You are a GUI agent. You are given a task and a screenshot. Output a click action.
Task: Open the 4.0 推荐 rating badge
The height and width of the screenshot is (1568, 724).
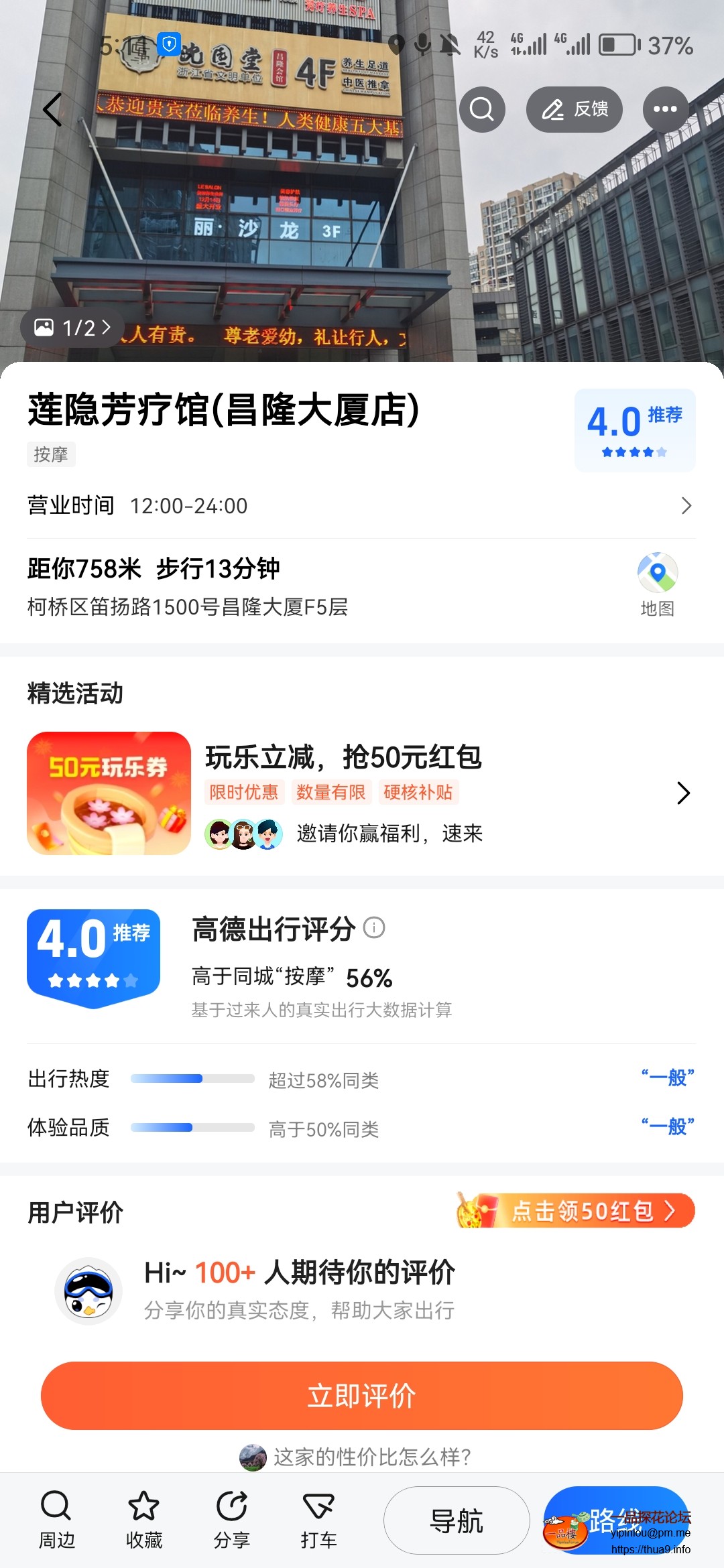634,430
